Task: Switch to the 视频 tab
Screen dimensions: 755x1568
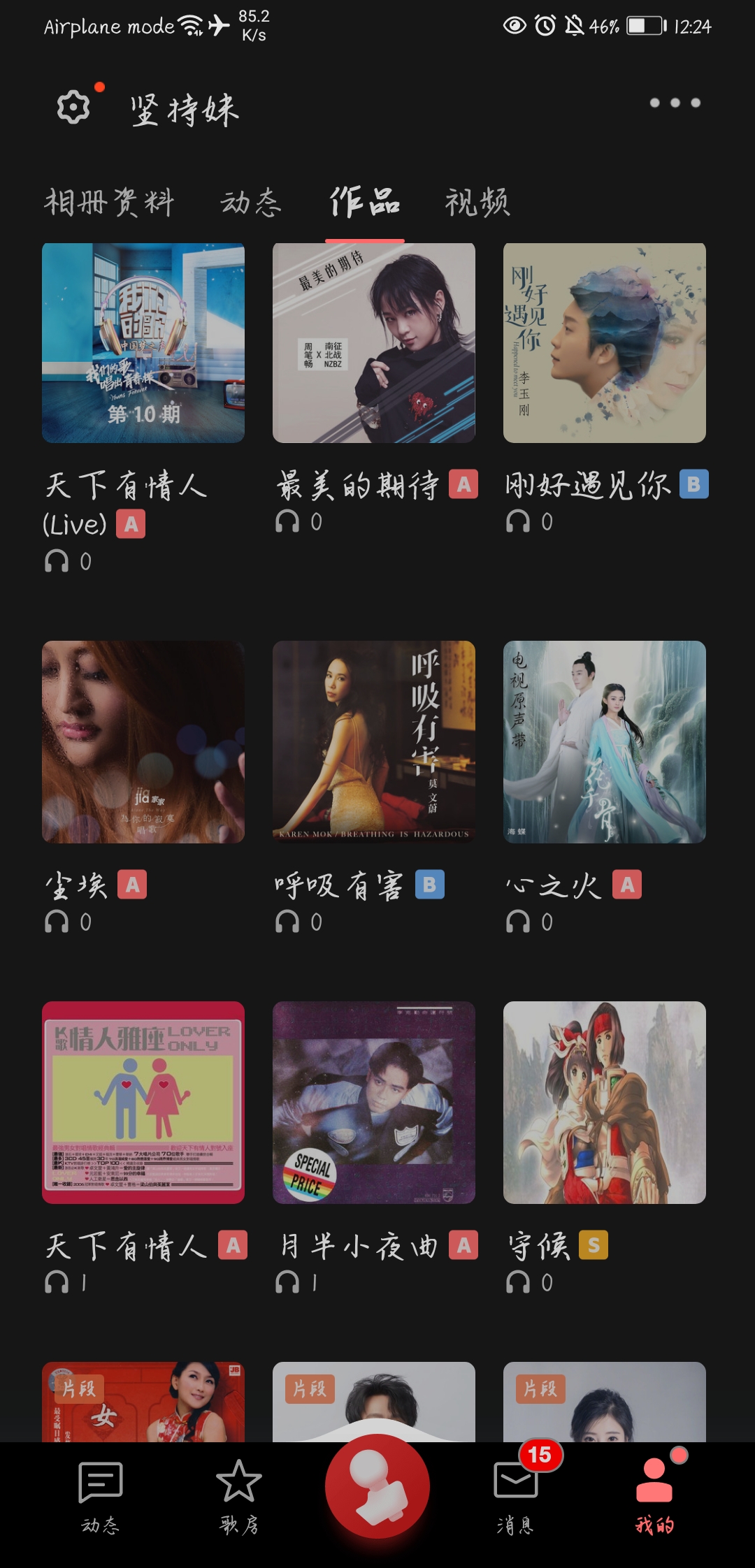Action: point(477,203)
